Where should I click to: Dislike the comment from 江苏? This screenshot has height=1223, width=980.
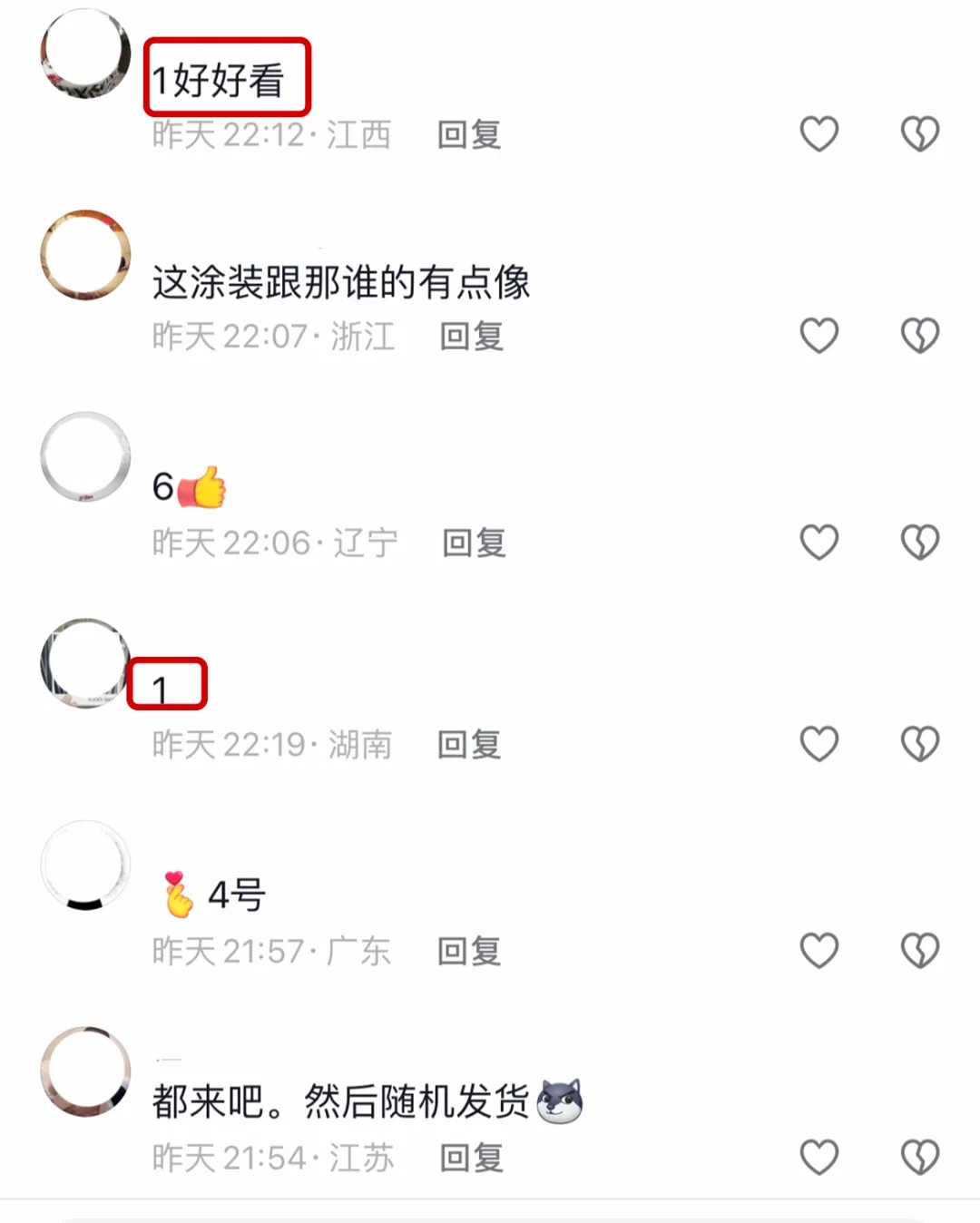tap(919, 1158)
